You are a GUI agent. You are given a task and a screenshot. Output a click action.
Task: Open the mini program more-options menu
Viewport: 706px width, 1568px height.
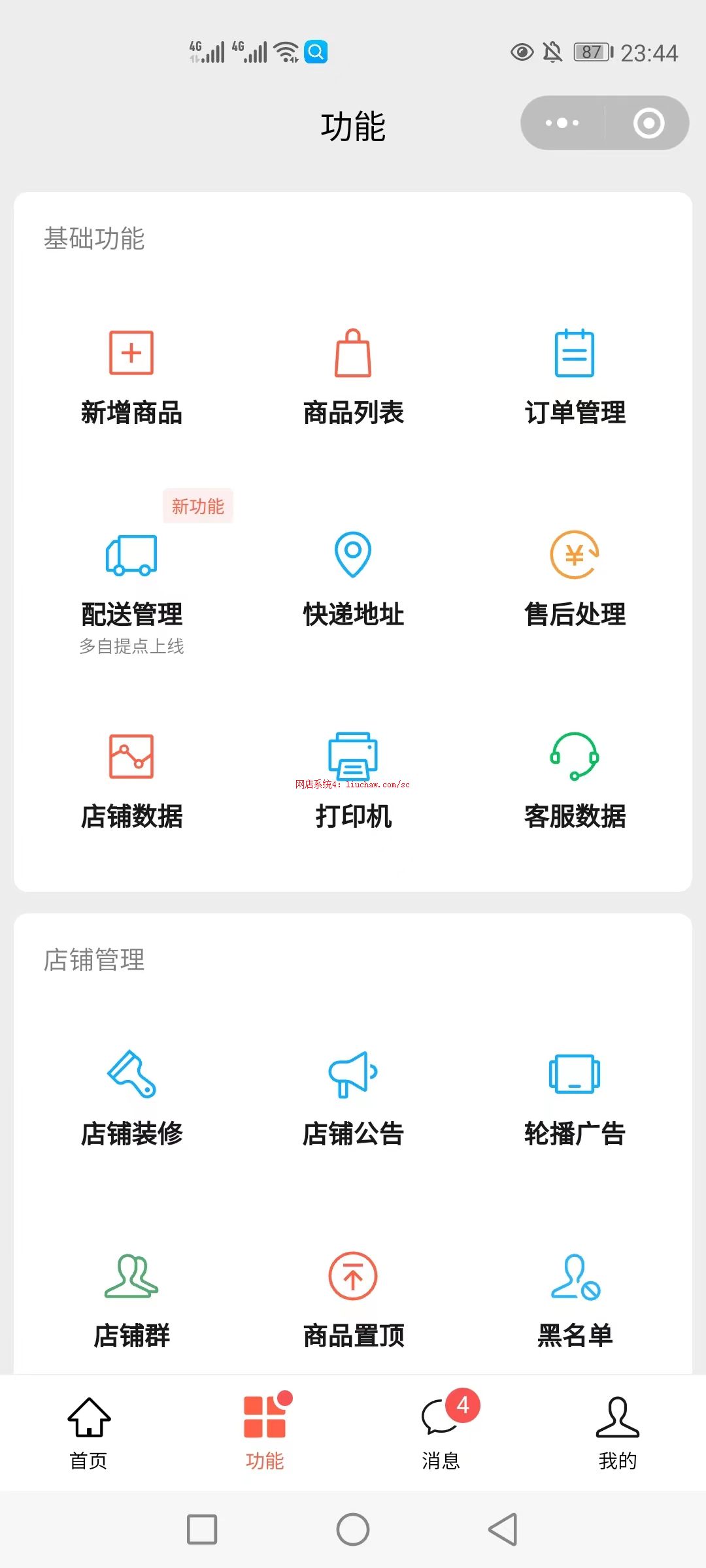[x=562, y=123]
